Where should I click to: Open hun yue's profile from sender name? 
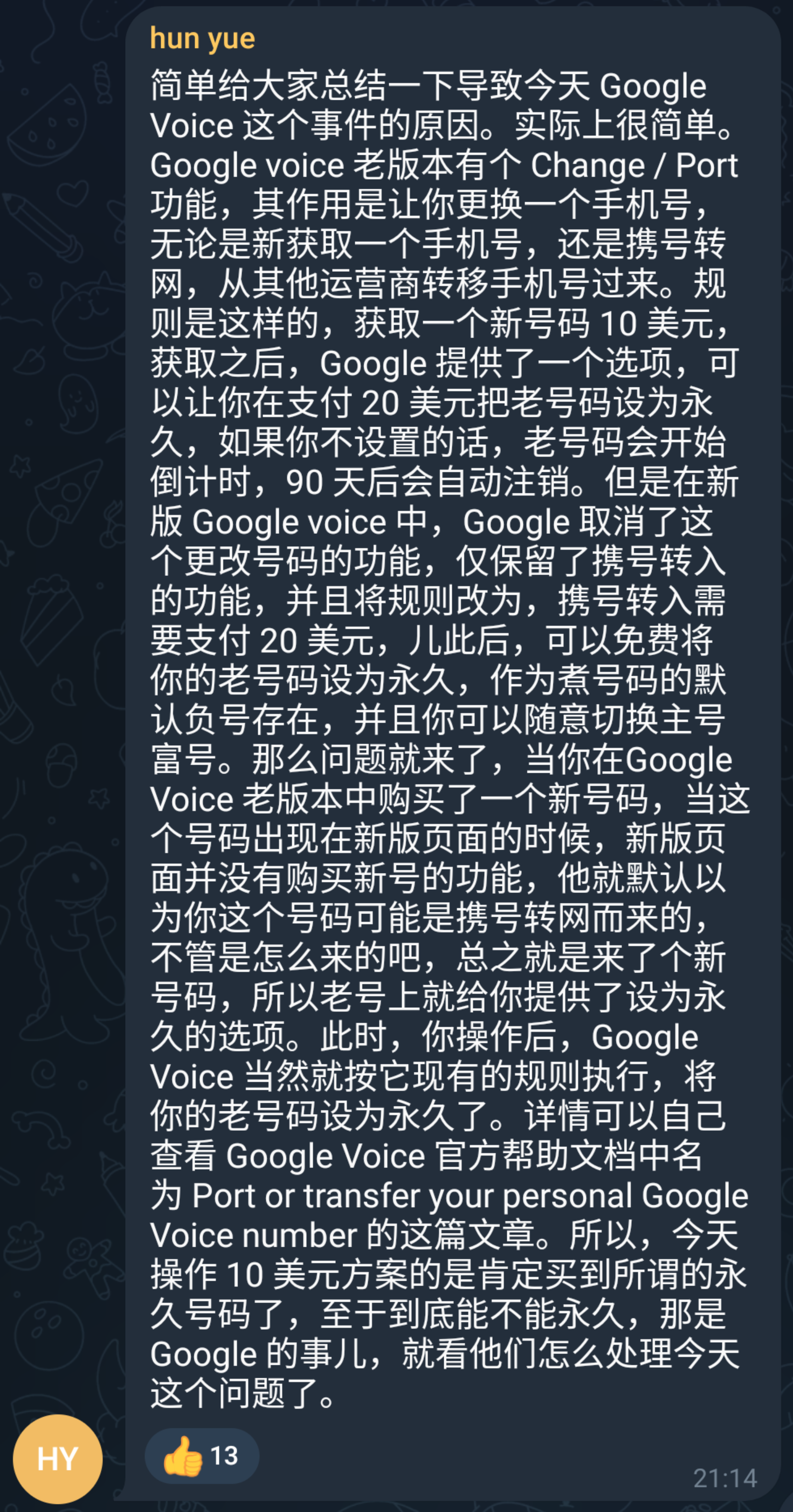click(203, 39)
